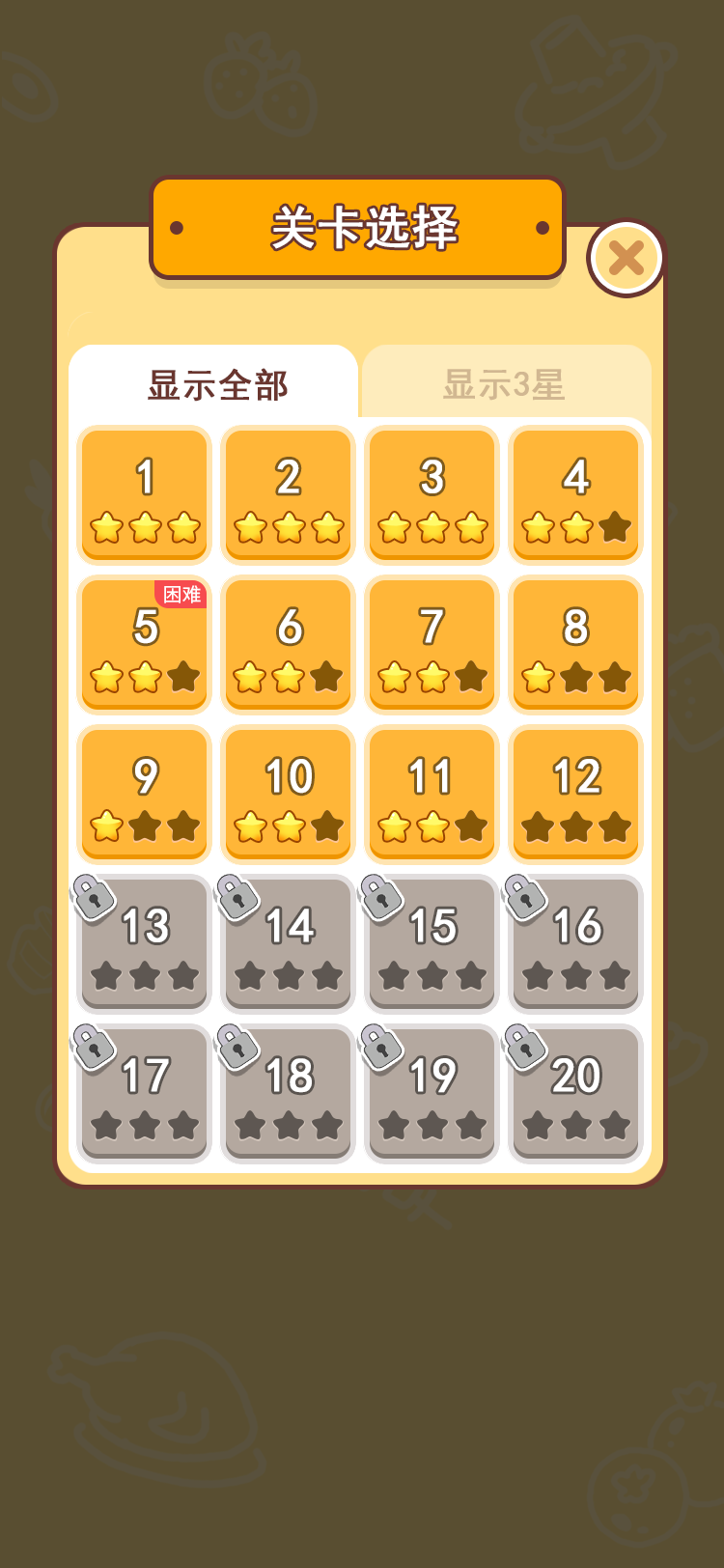Play level 3
Image resolution: width=724 pixels, height=1568 pixels.
tap(432, 494)
